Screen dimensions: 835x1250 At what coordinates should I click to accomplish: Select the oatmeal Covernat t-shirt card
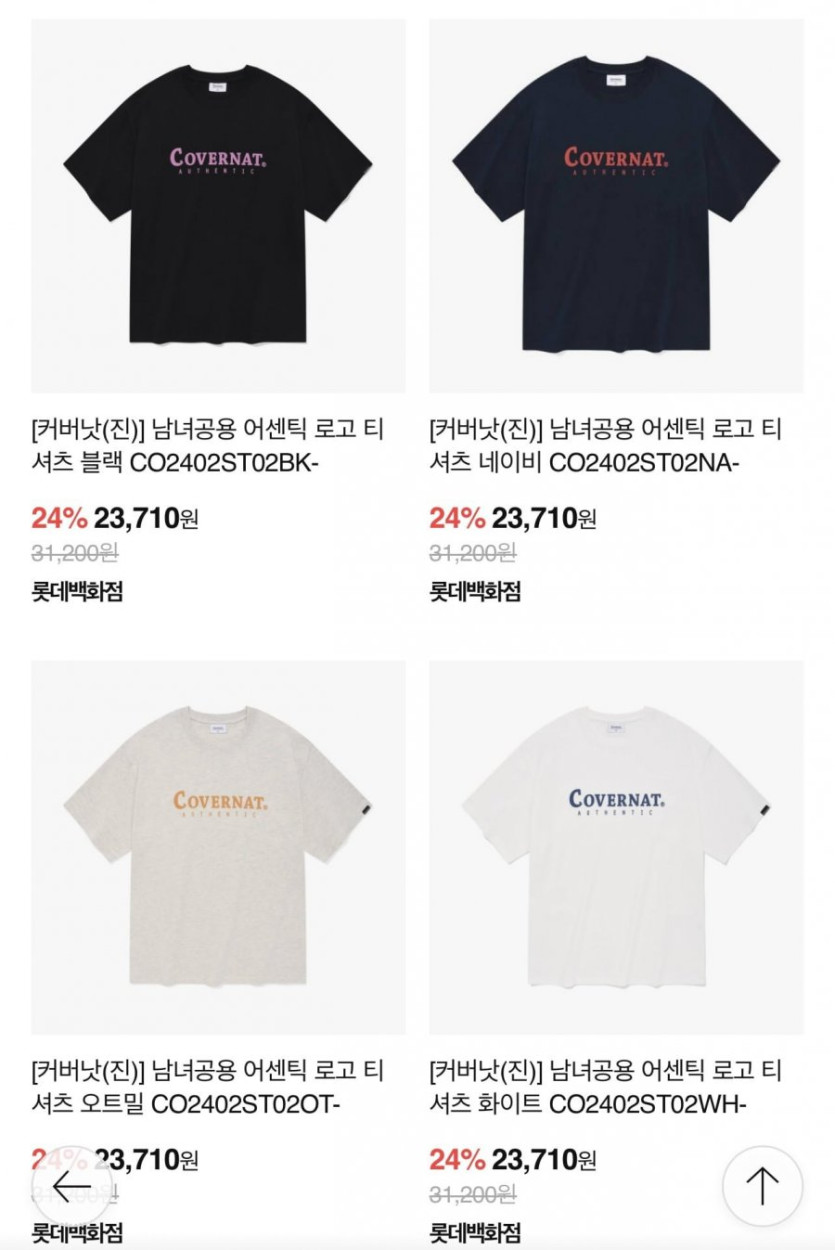pyautogui.click(x=218, y=846)
